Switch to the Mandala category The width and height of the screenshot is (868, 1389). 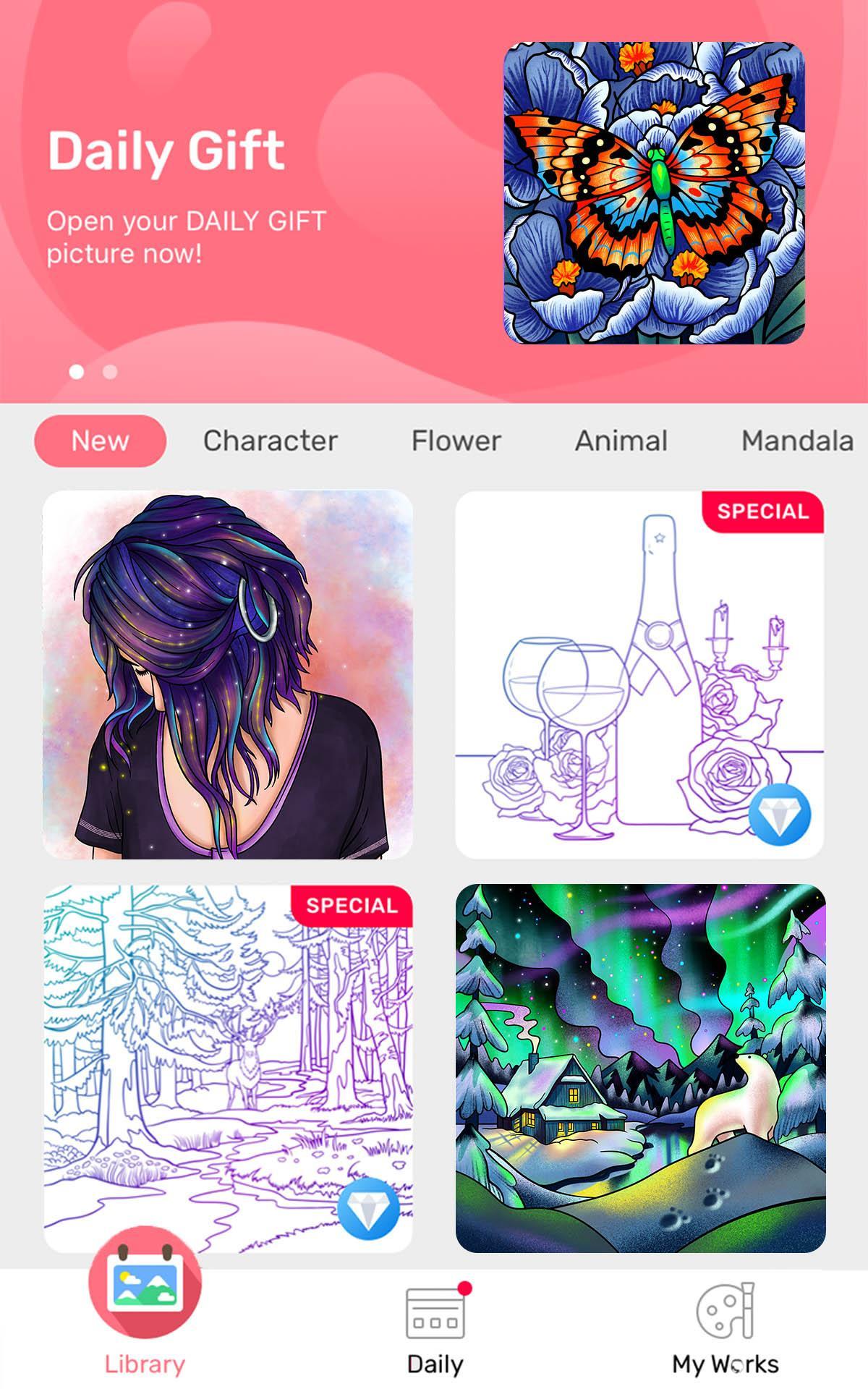pyautogui.click(x=797, y=441)
